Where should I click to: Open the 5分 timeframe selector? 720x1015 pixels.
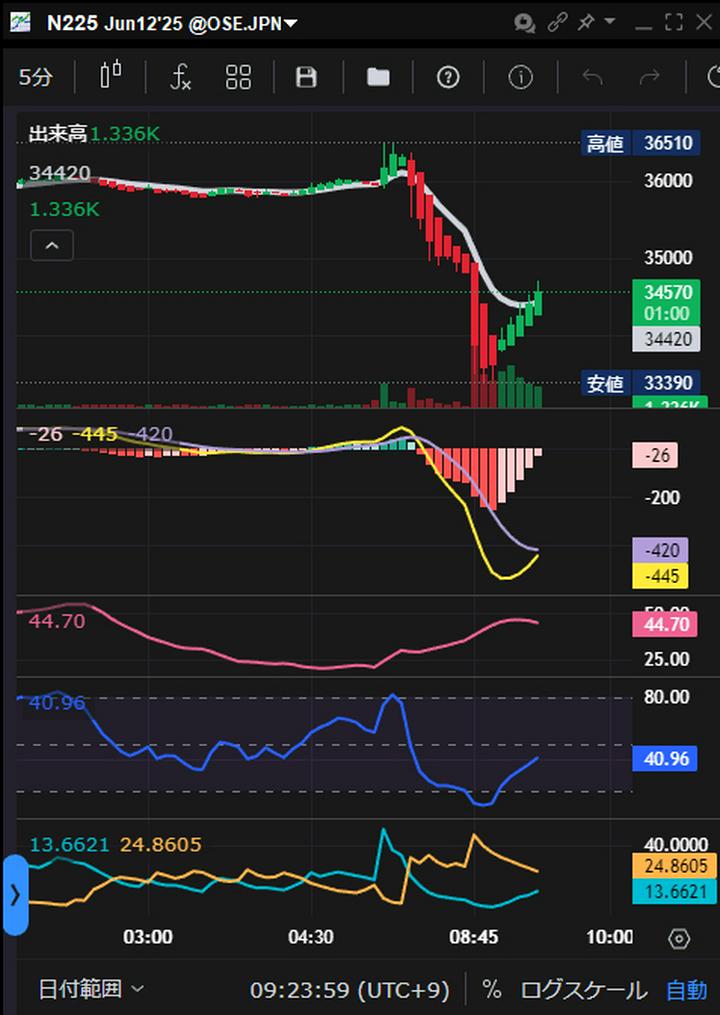pyautogui.click(x=35, y=77)
